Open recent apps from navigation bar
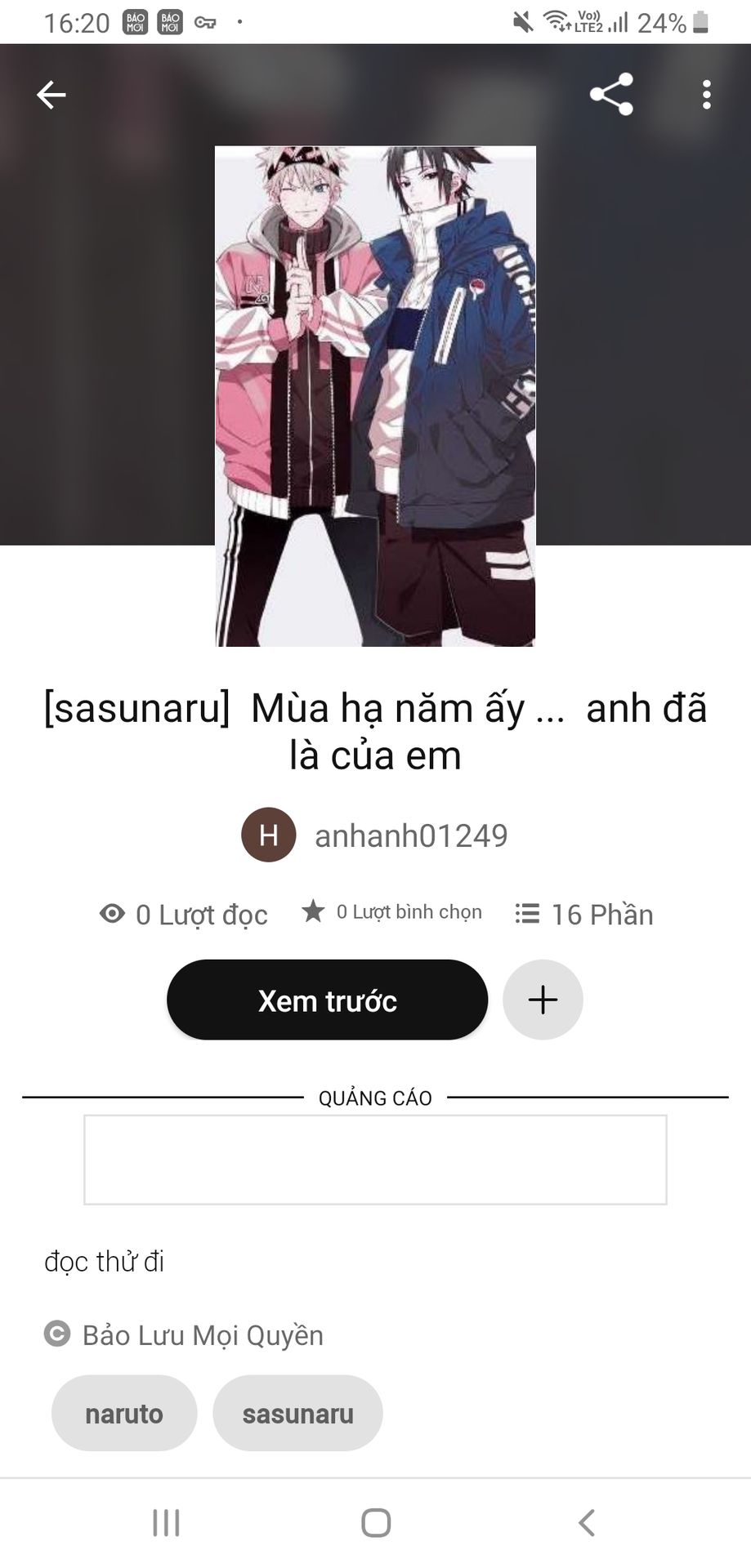751x1568 pixels. 166,1522
